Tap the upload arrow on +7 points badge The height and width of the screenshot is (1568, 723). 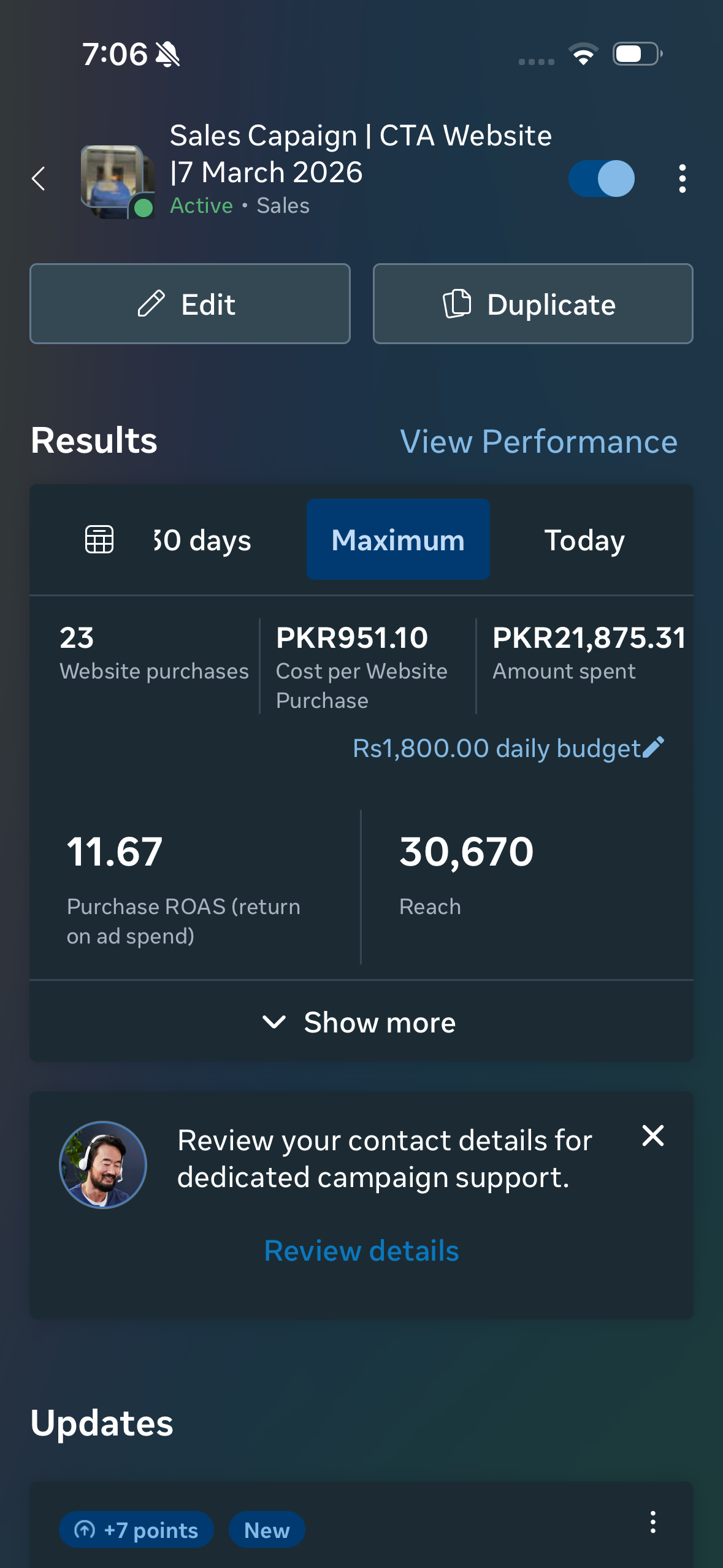[84, 1529]
